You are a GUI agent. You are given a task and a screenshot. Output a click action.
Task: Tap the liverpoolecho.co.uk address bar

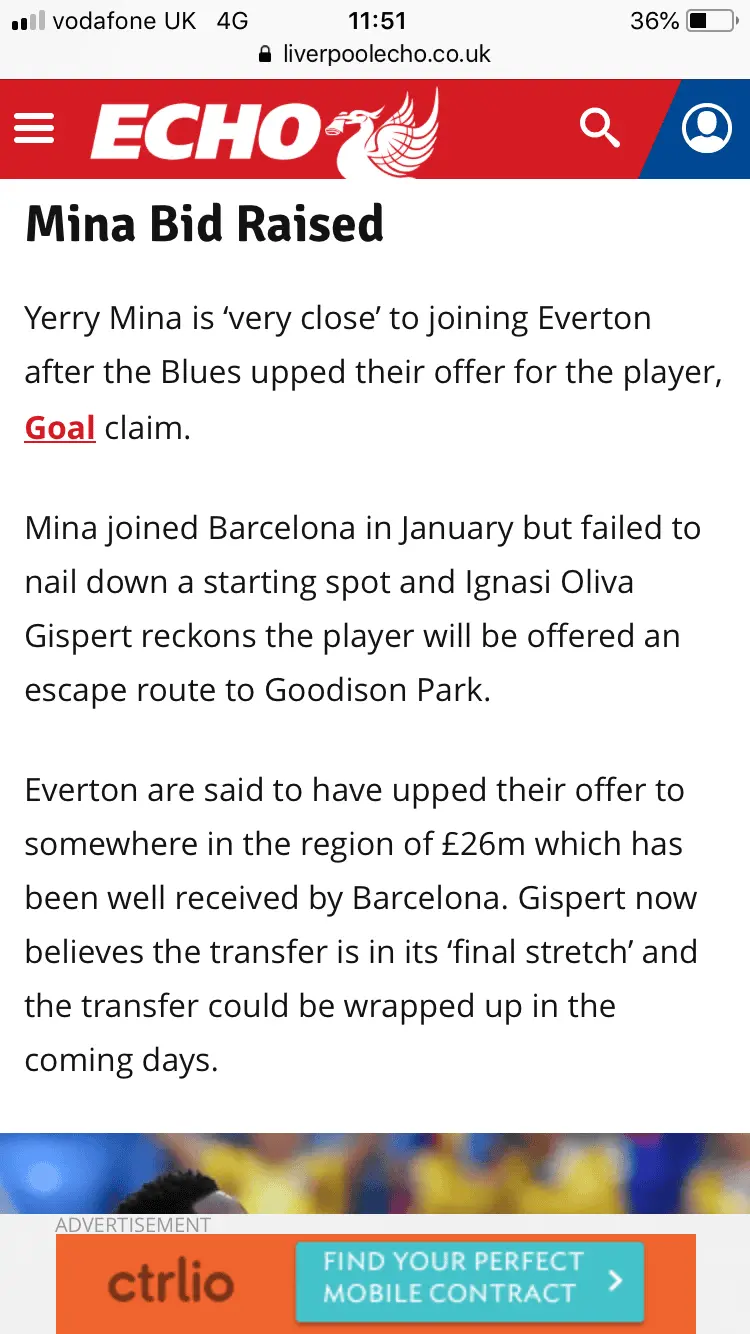[375, 54]
